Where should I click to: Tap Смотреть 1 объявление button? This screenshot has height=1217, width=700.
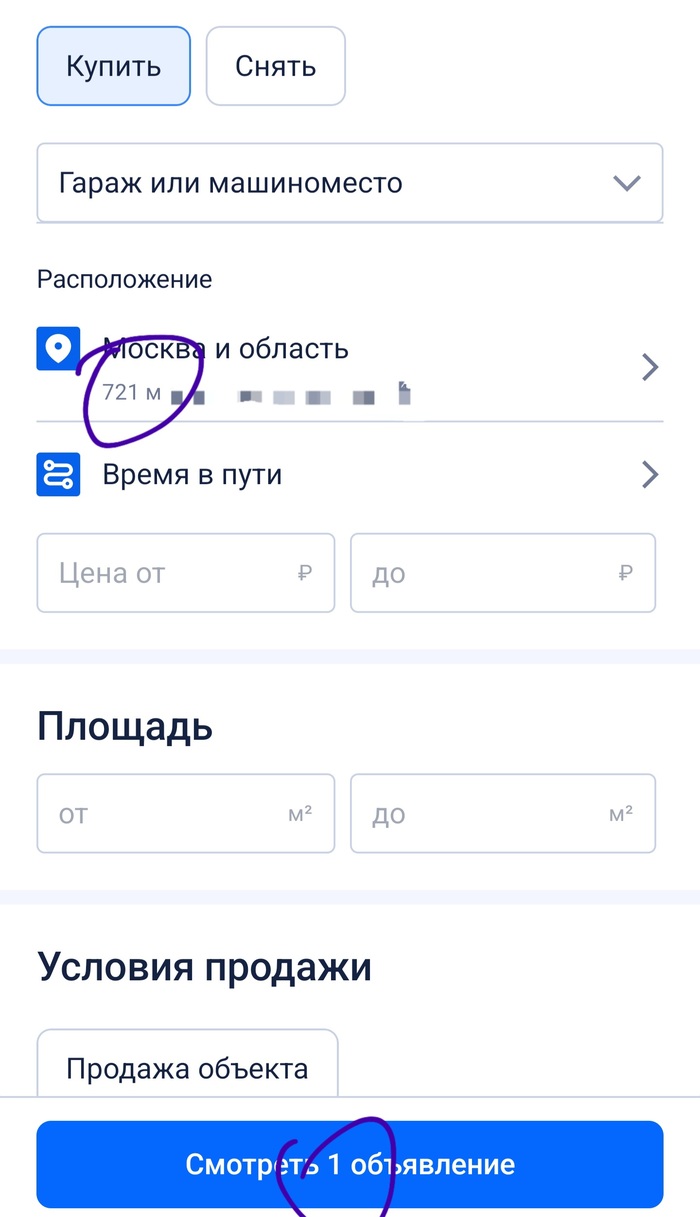[x=349, y=1164]
